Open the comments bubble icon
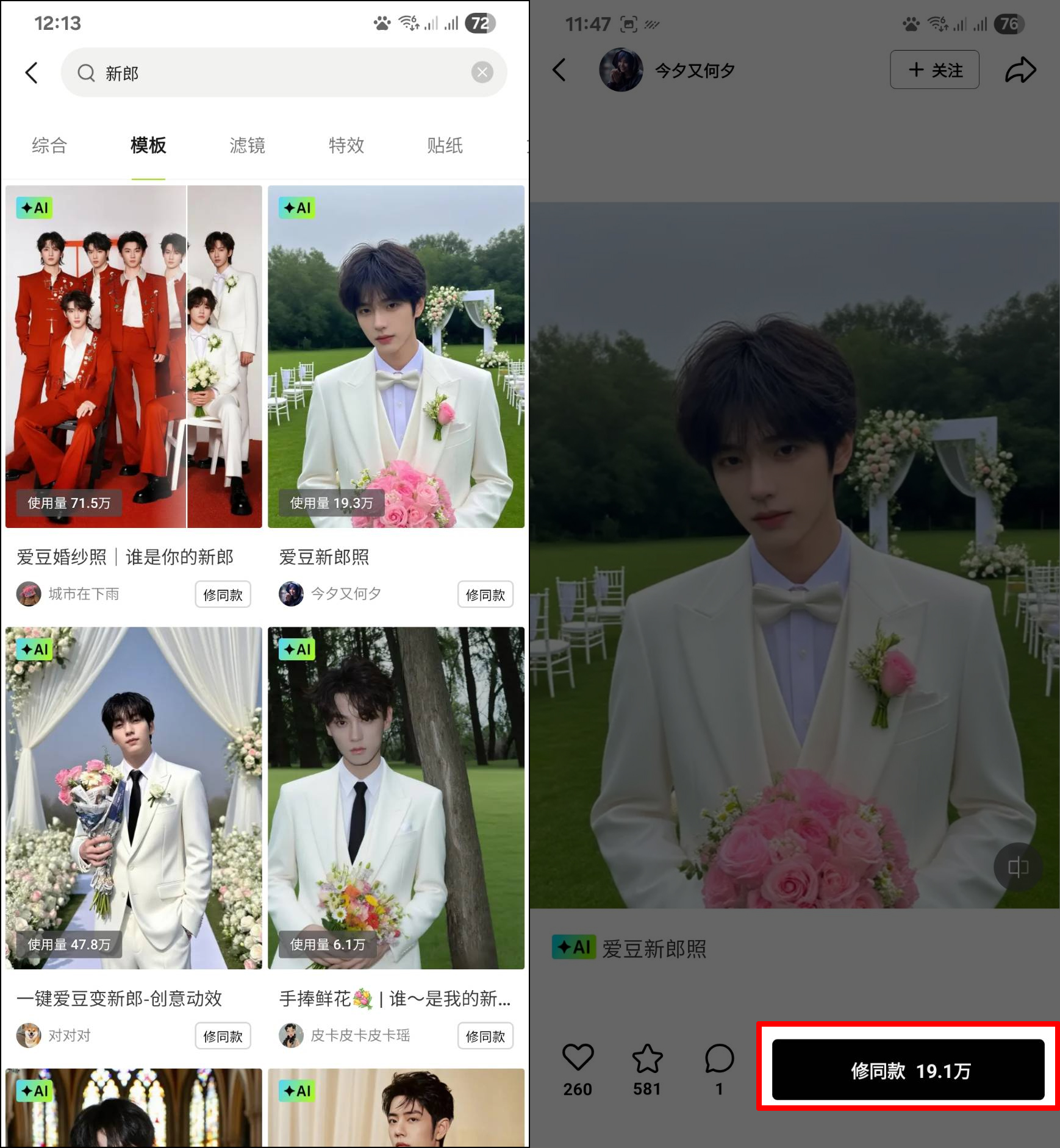Image resolution: width=1060 pixels, height=1148 pixels. 719,1058
